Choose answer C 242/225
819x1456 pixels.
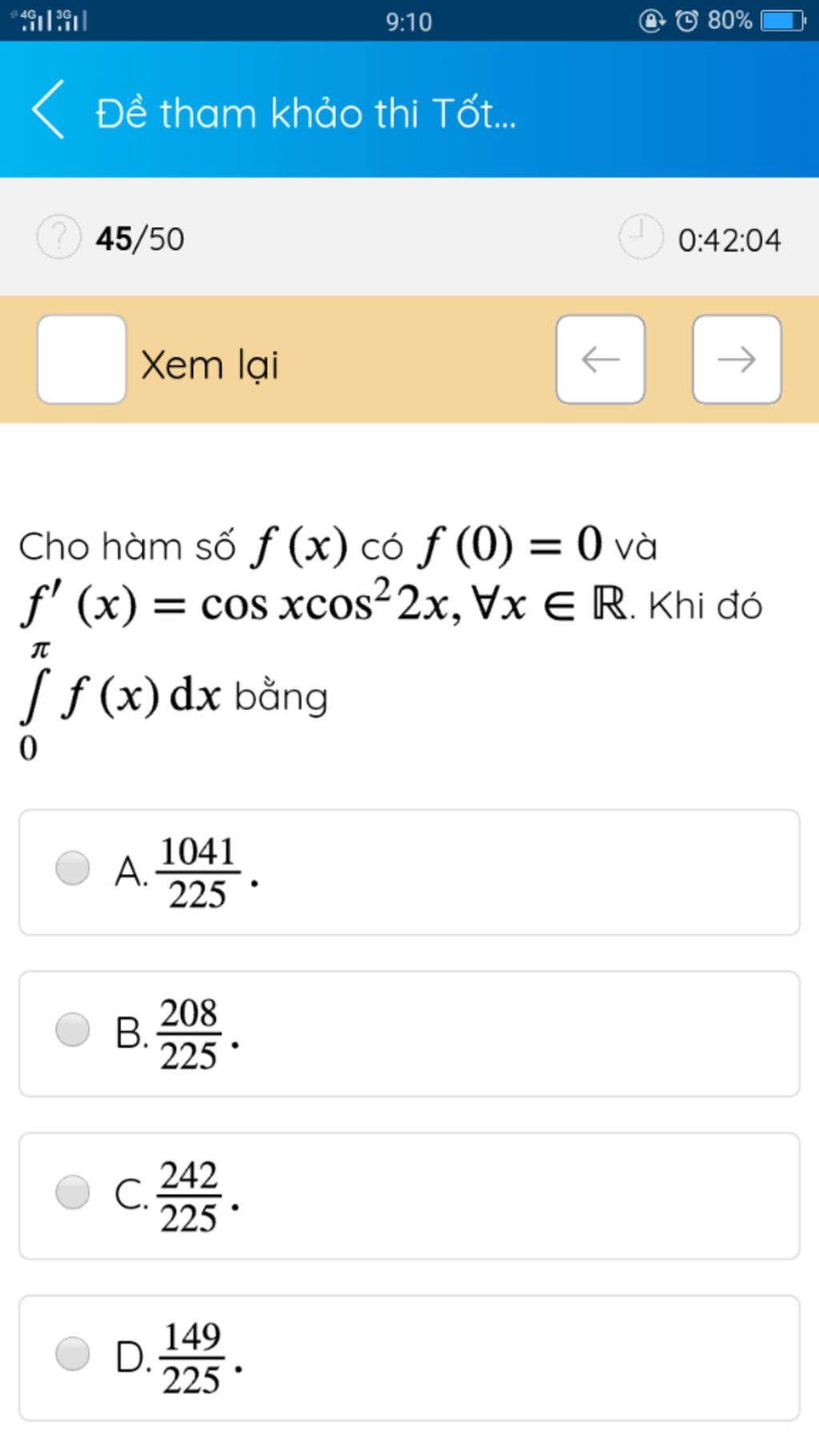pos(73,1192)
